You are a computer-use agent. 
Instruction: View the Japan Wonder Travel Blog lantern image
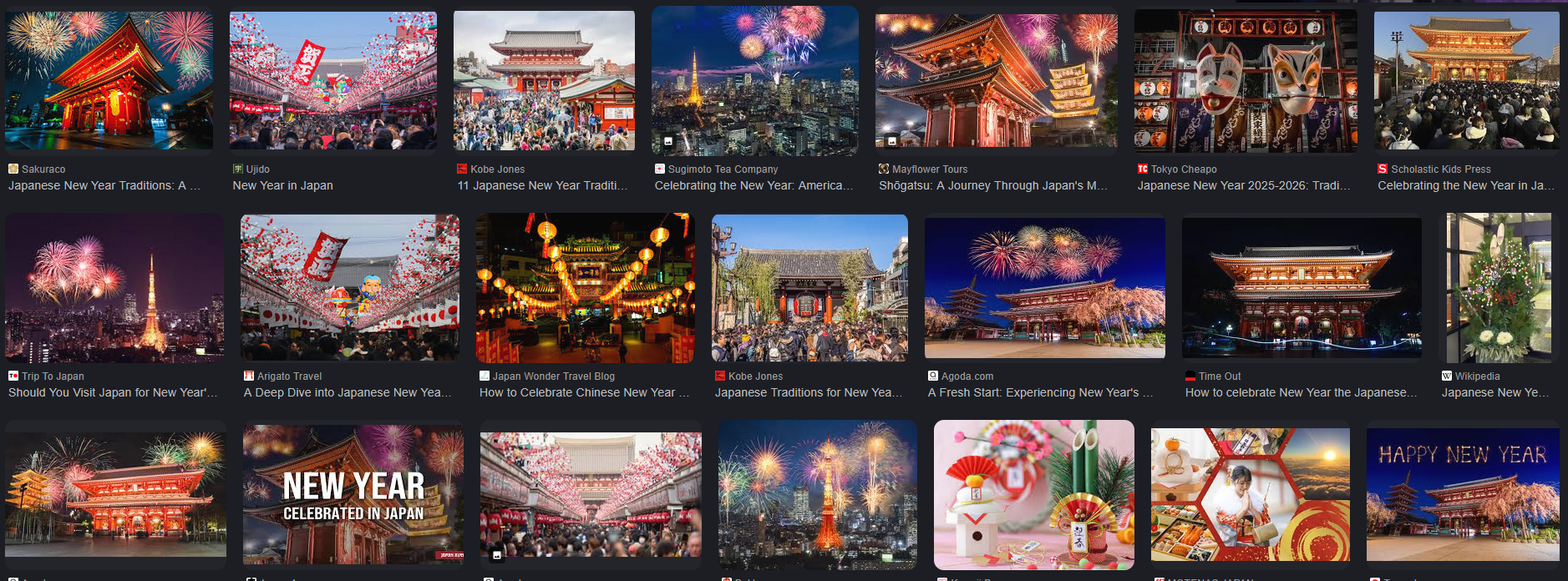[585, 288]
